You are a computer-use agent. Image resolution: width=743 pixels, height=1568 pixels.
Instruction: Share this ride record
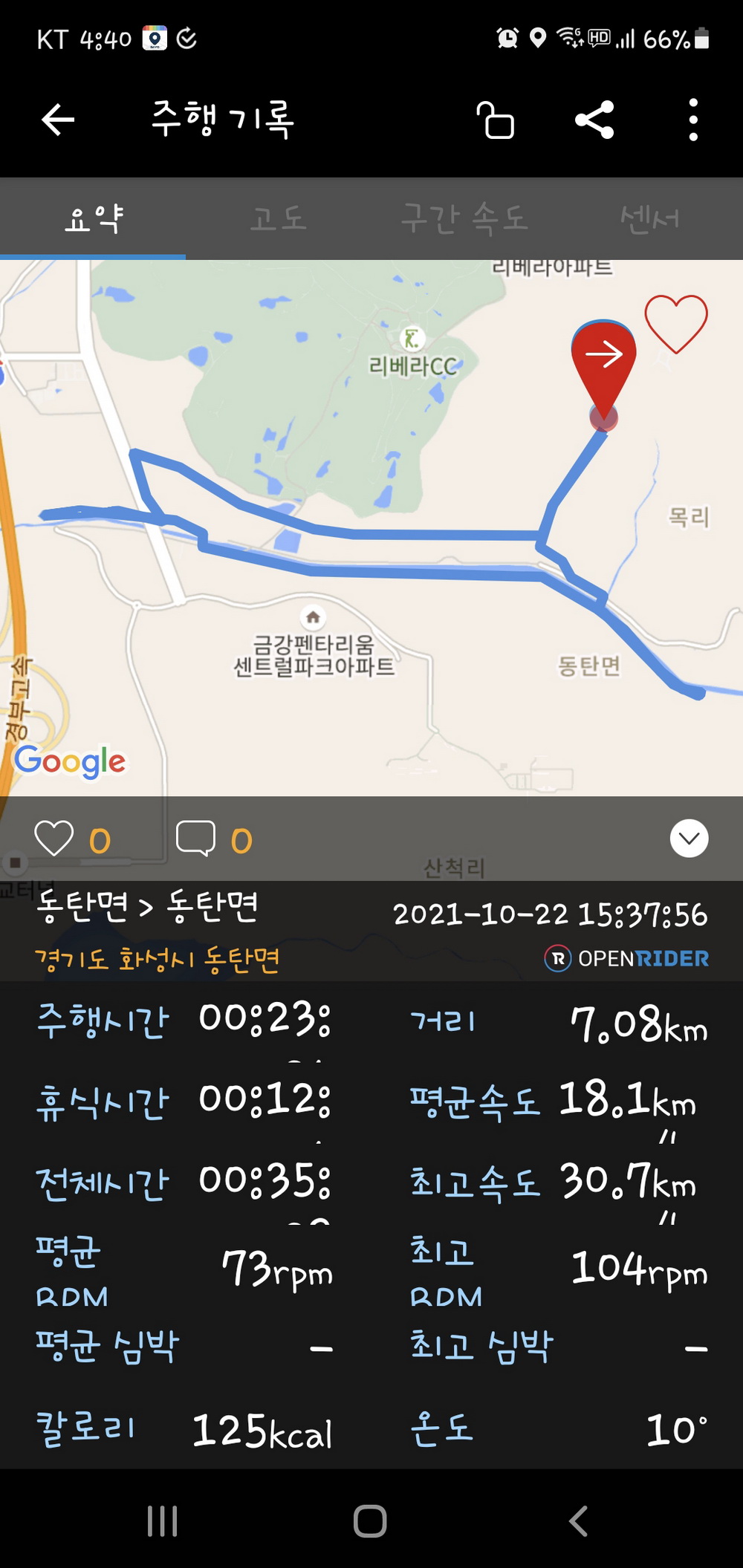tap(594, 120)
